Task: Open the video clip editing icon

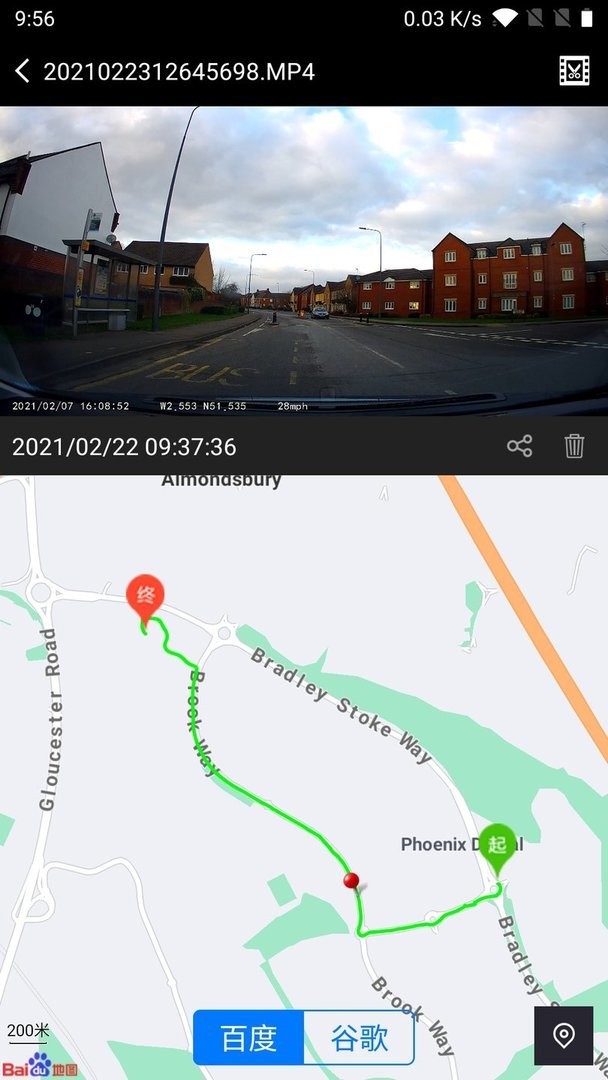Action: coord(574,71)
